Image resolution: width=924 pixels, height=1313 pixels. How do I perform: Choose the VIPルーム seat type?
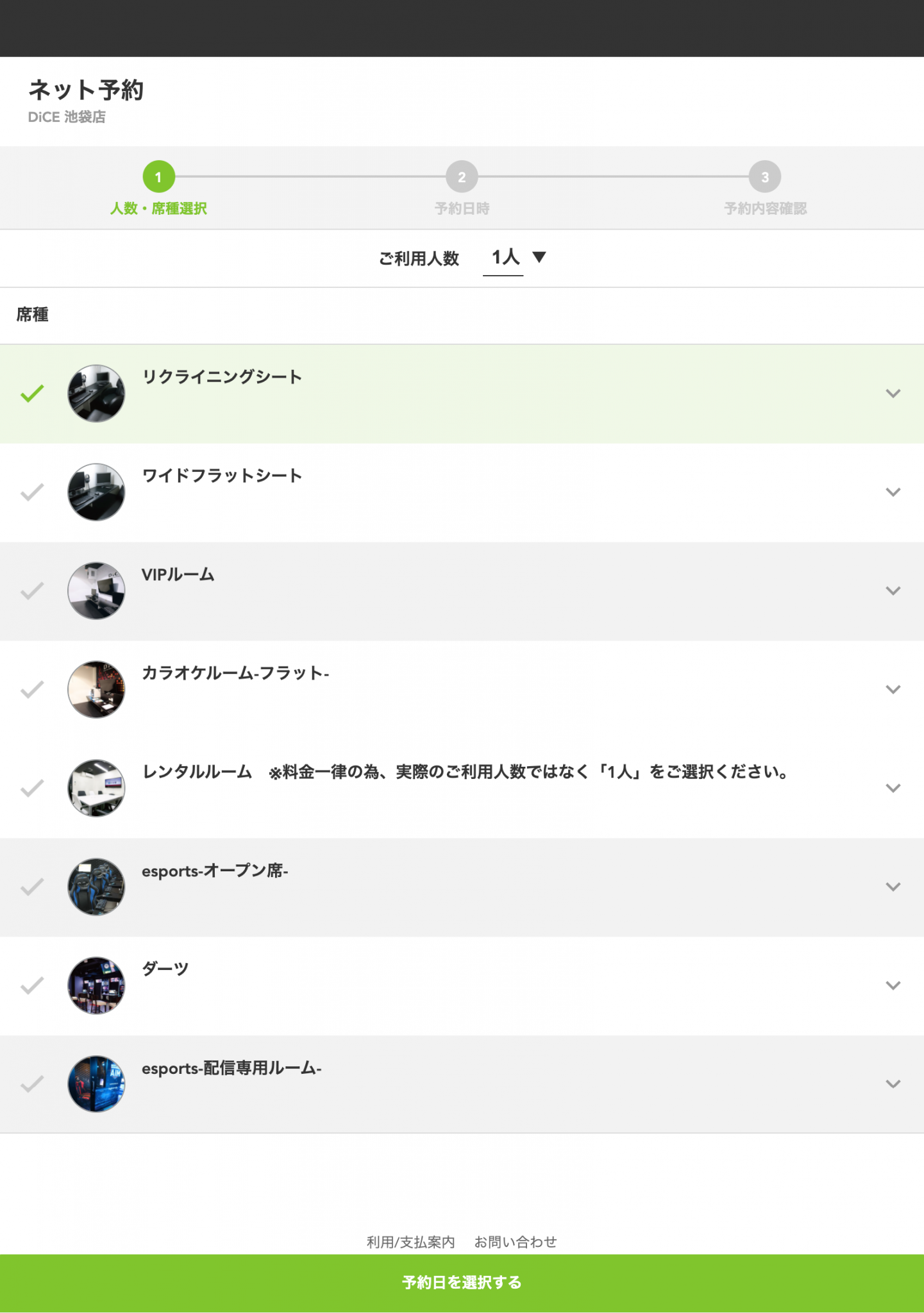[x=178, y=575]
